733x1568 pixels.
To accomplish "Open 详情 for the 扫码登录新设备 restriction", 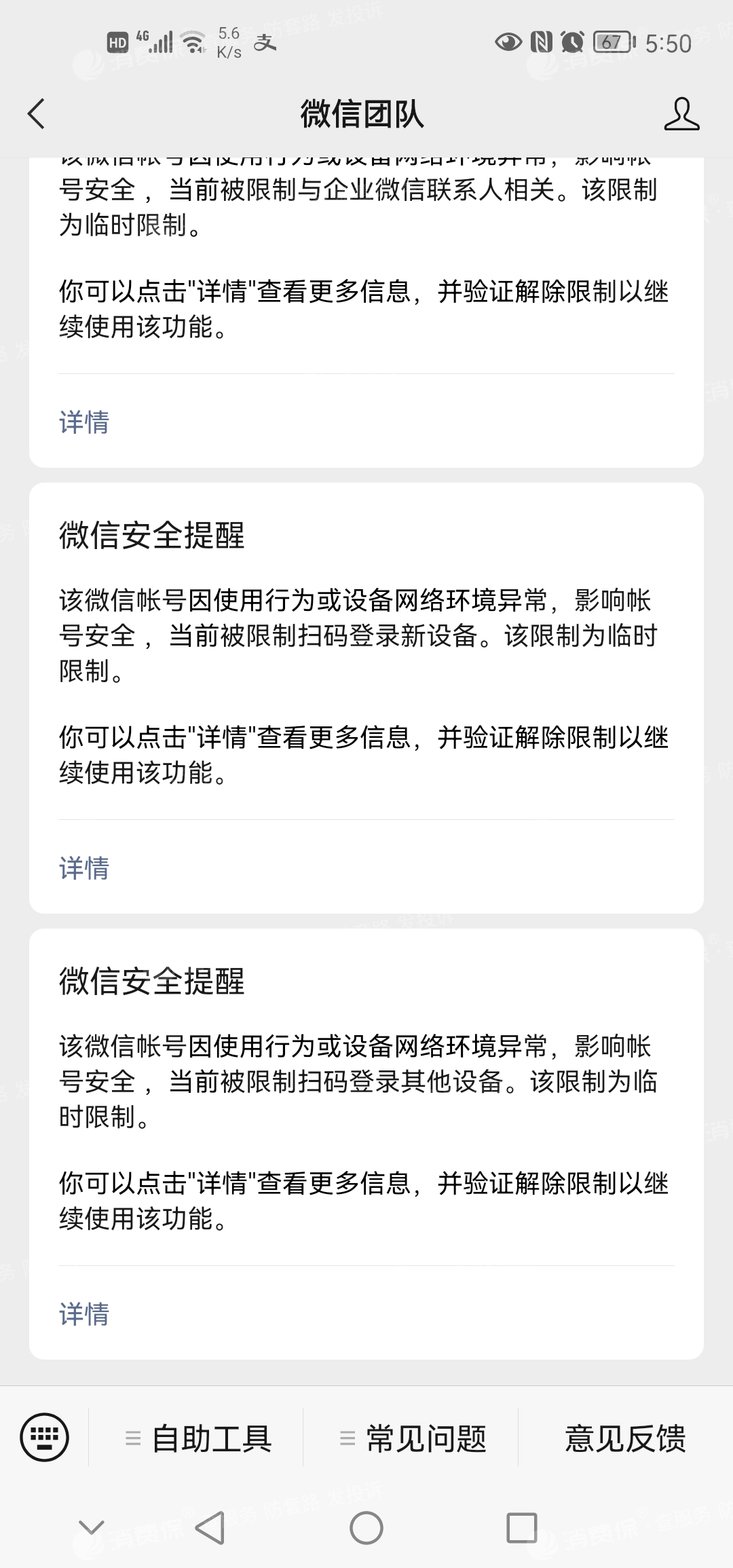I will coord(84,868).
